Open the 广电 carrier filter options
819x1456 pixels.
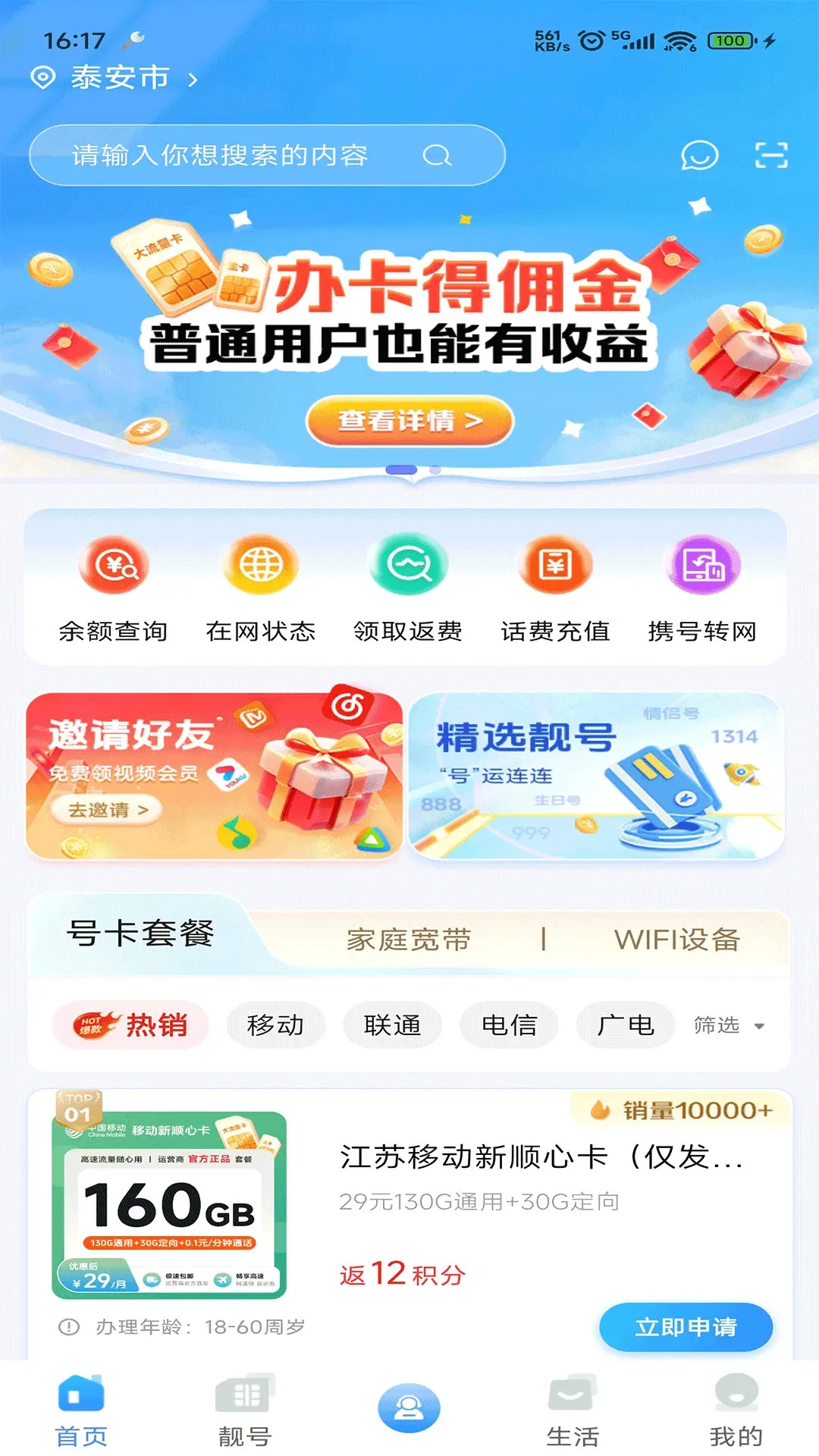click(625, 1025)
